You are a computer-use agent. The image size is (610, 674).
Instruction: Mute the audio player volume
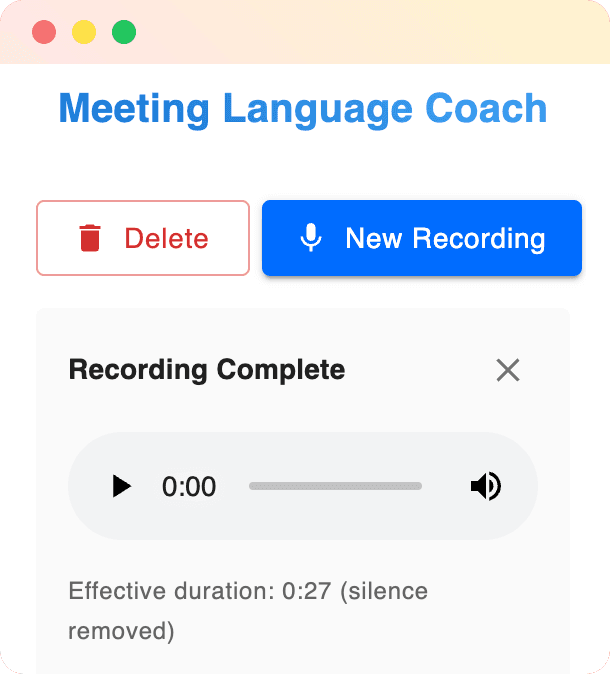486,487
